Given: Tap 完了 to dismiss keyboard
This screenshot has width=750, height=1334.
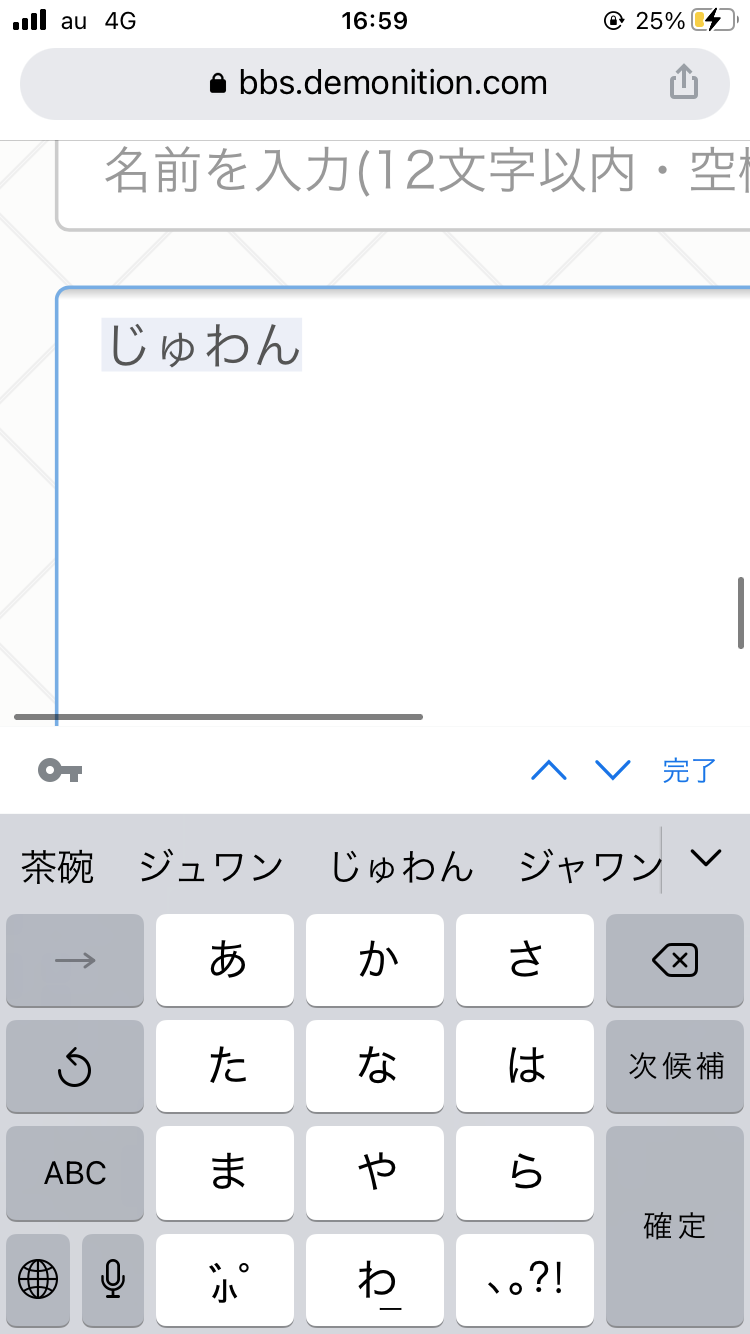Looking at the screenshot, I should pos(690,770).
